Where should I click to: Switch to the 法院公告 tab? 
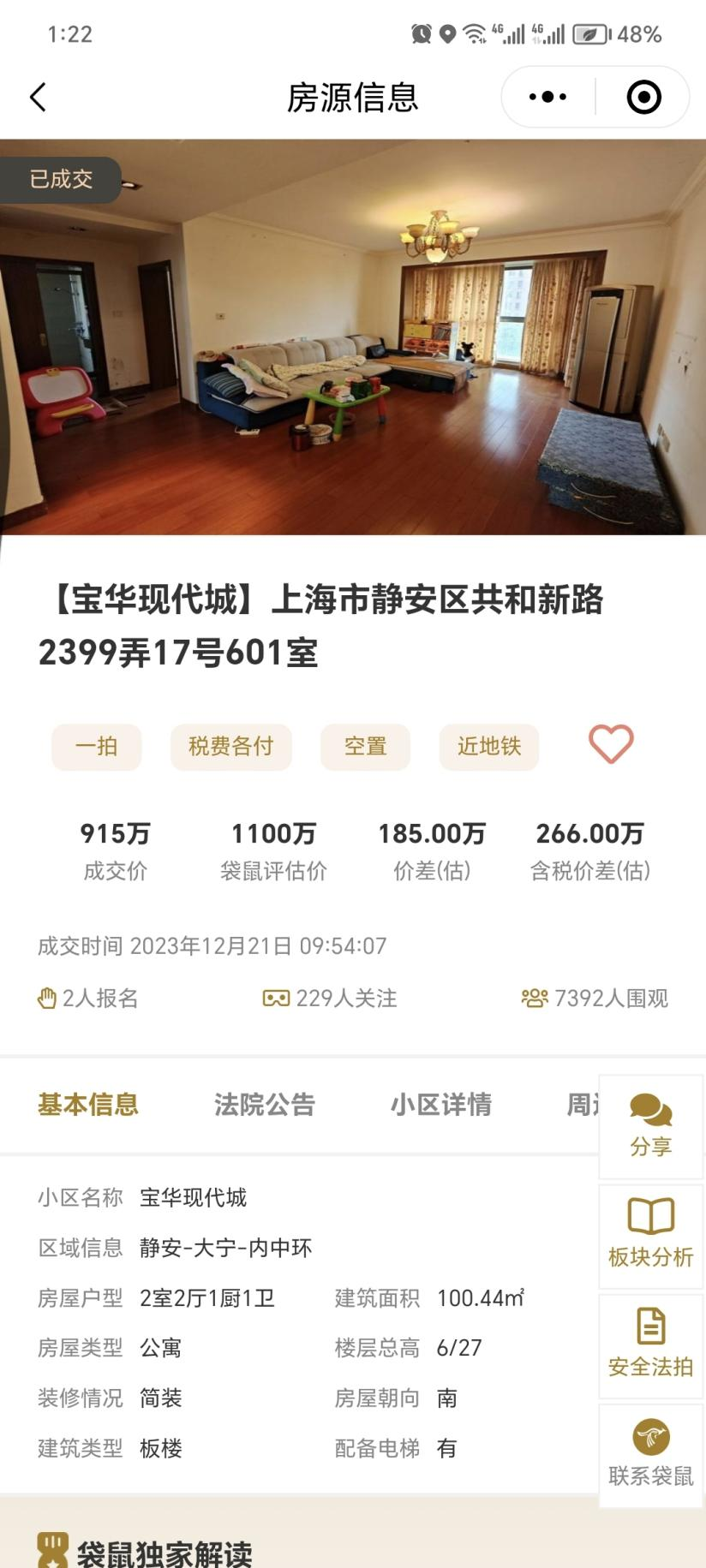[x=264, y=1105]
